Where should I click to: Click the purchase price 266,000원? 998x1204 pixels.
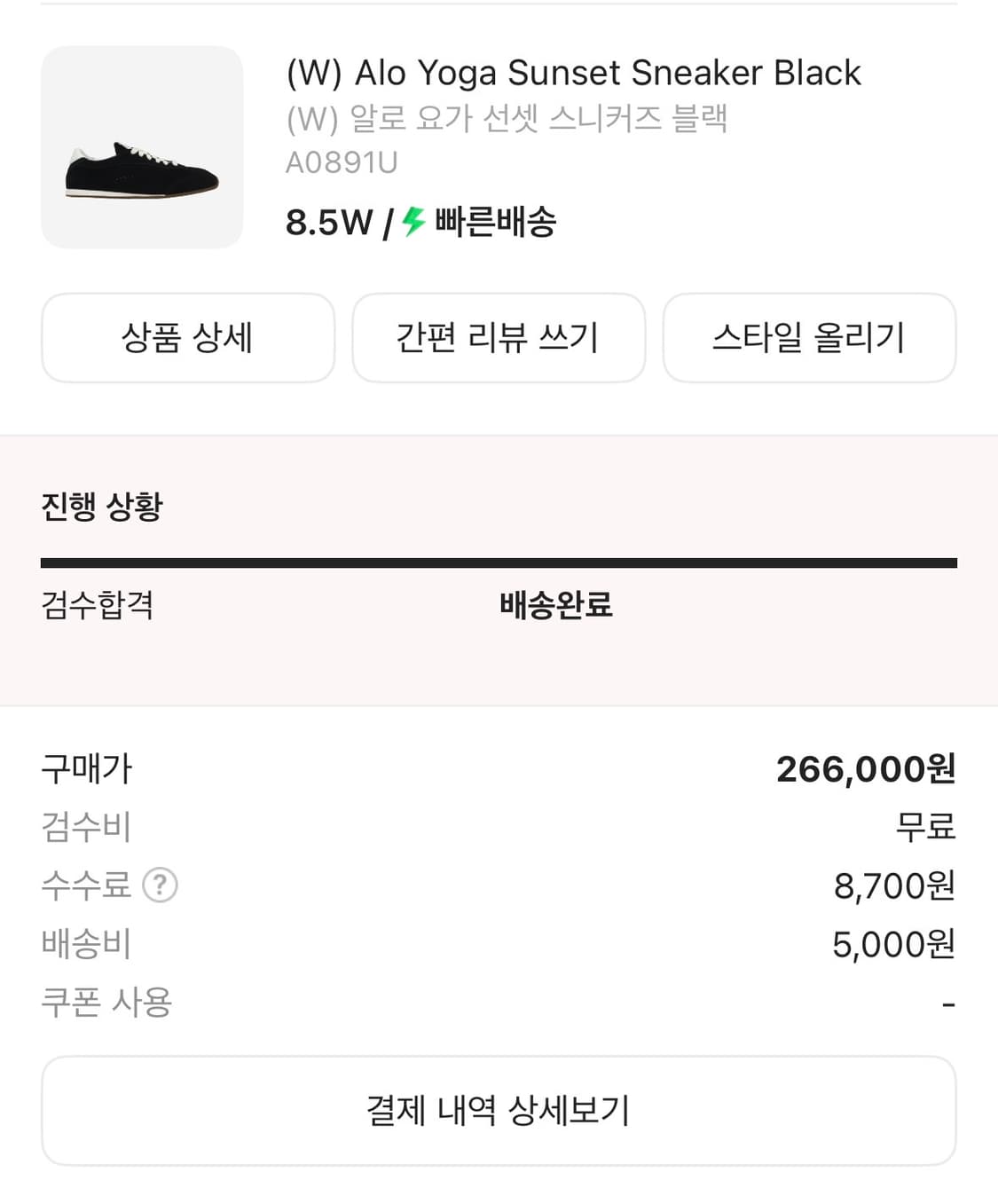[x=865, y=769]
